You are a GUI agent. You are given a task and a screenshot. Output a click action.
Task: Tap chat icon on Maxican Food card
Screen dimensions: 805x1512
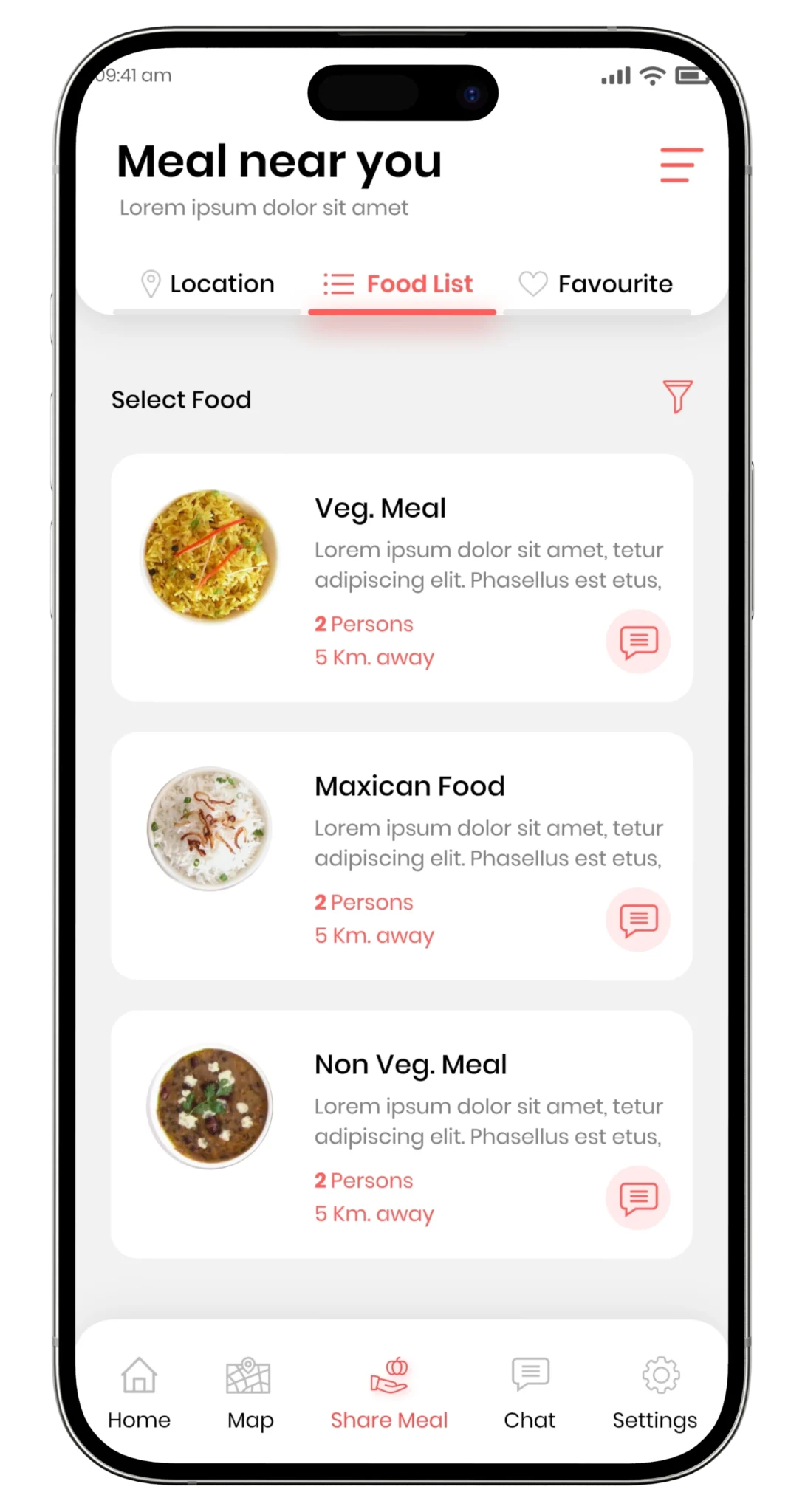pos(638,920)
